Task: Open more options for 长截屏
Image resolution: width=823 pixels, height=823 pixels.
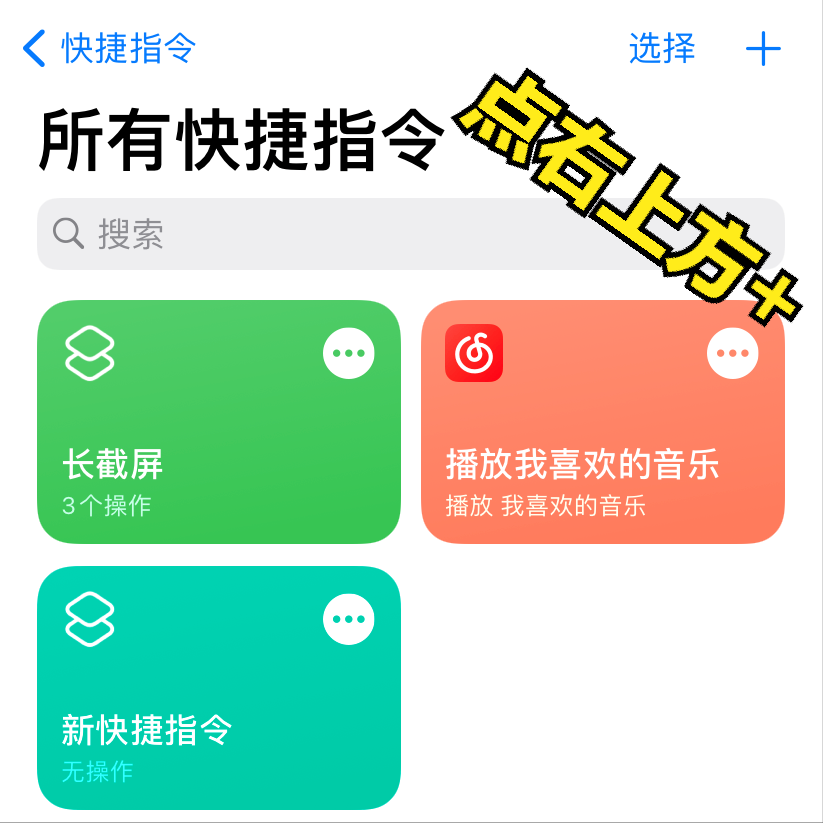Action: tap(349, 353)
